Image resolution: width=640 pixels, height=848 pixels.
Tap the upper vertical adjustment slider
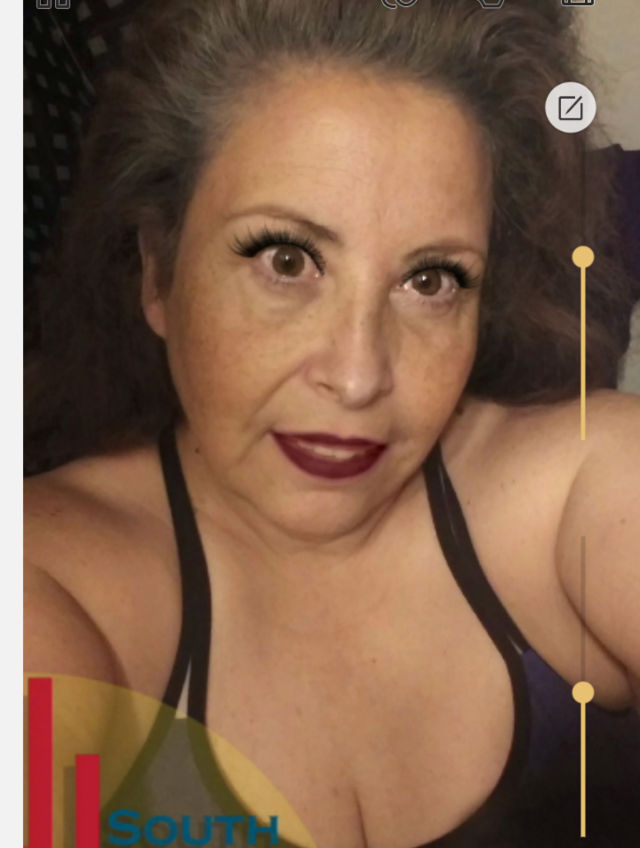pos(583,258)
